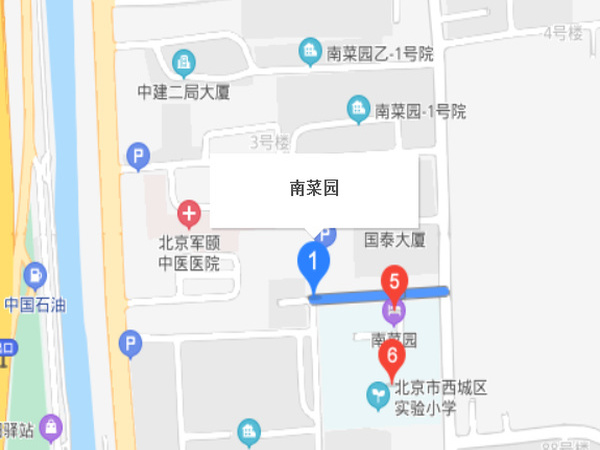The width and height of the screenshot is (600, 450).
Task: Tap the 中国石油 gas station point
Action: (35, 273)
